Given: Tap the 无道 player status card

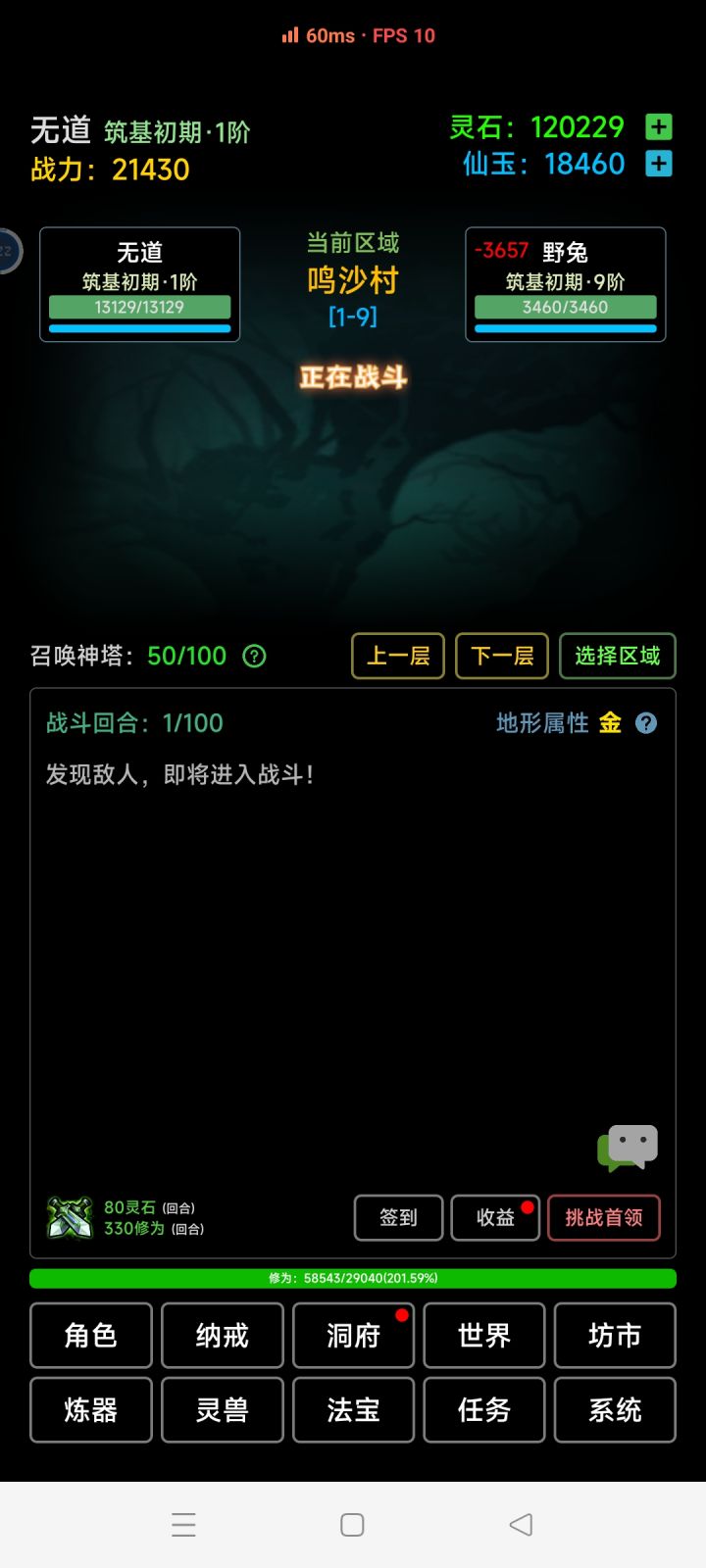Looking at the screenshot, I should click(x=139, y=284).
